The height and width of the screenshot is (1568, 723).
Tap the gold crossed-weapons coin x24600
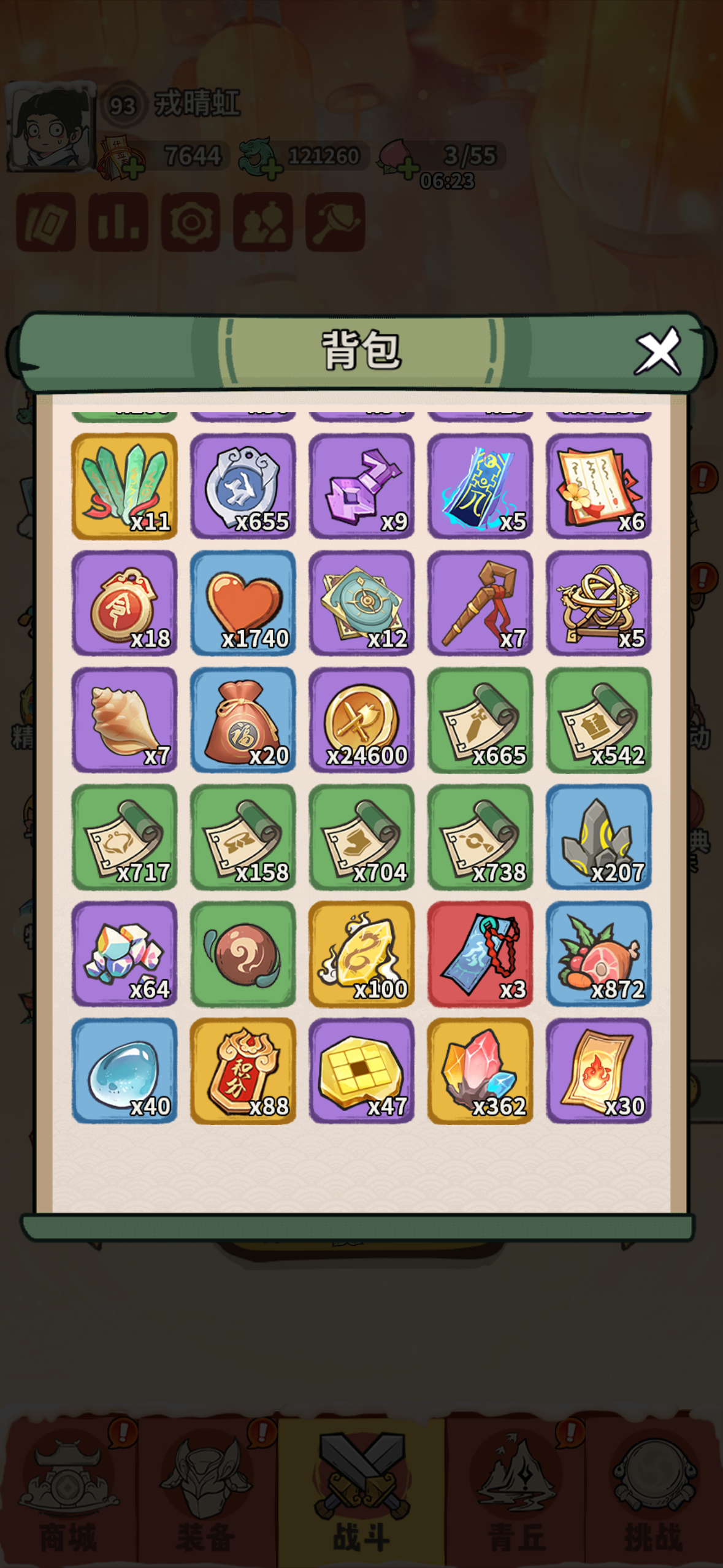pyautogui.click(x=361, y=720)
